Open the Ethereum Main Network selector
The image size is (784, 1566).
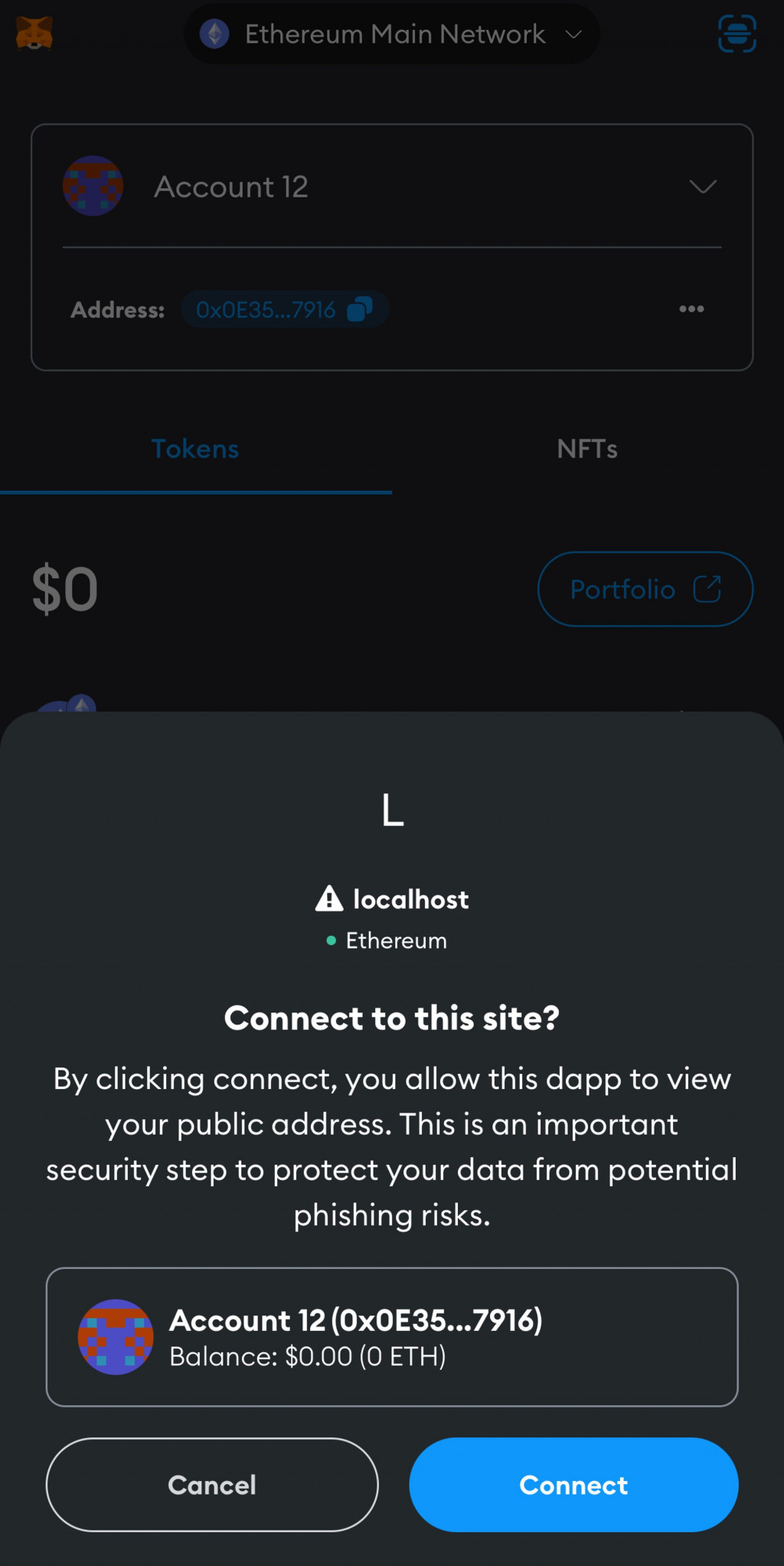click(391, 34)
